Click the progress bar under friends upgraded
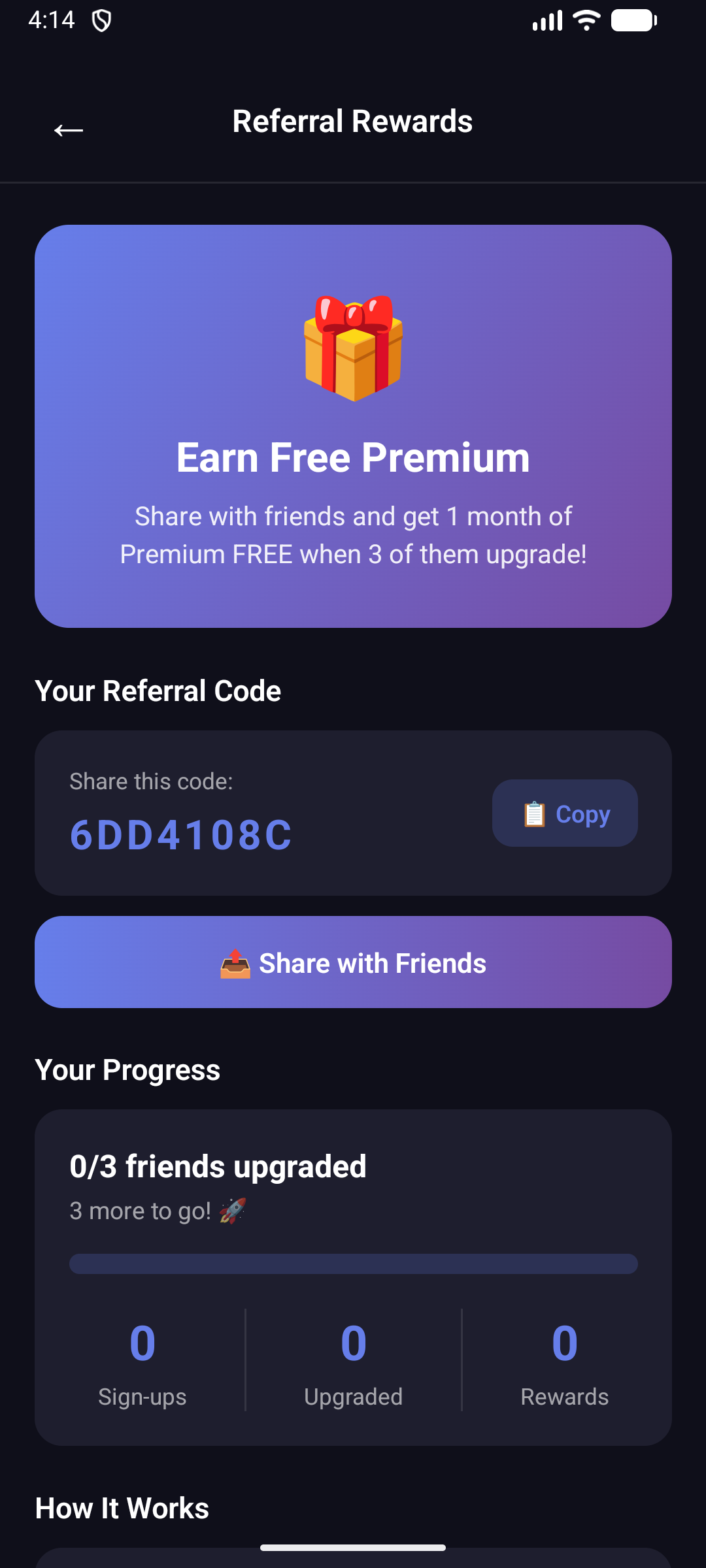The width and height of the screenshot is (706, 1568). 353,1264
